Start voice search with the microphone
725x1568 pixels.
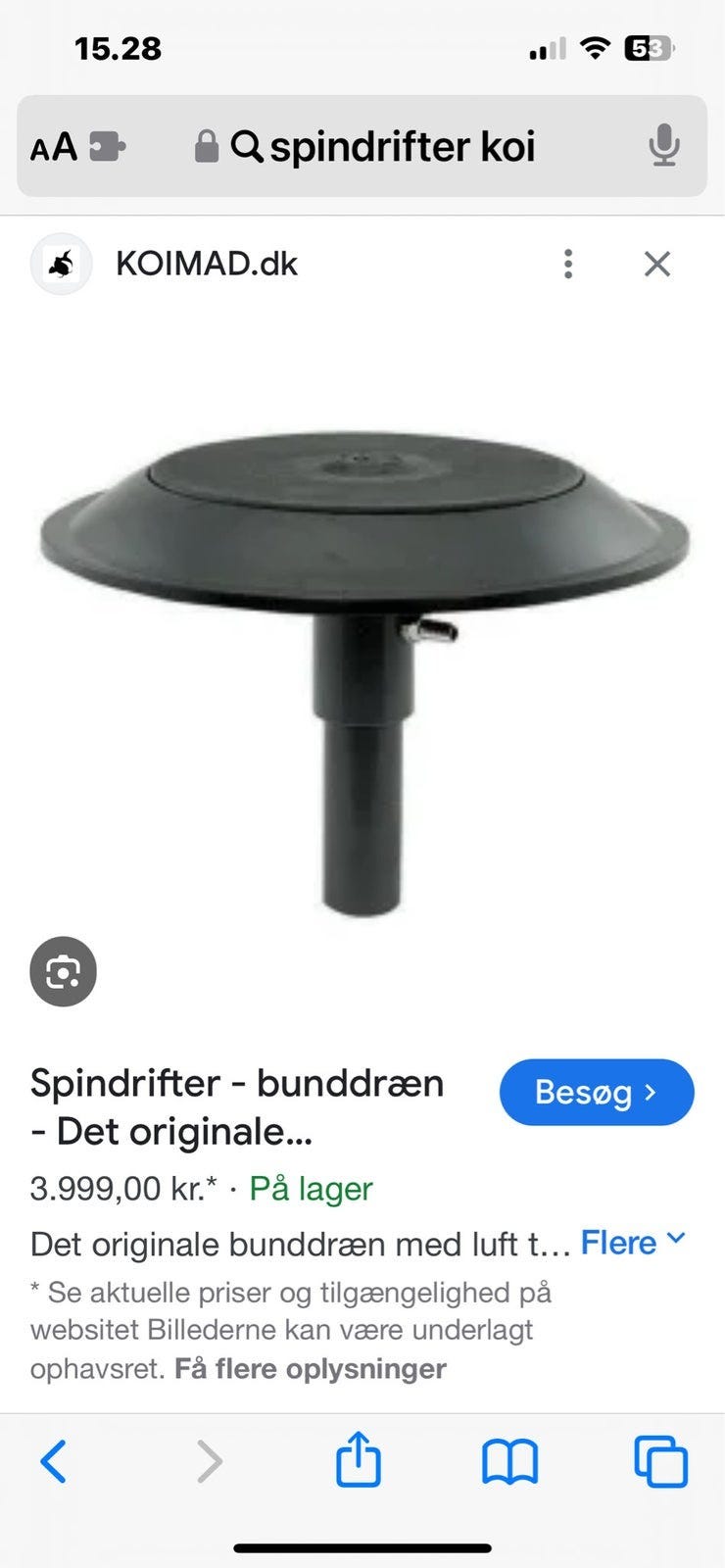(x=663, y=147)
